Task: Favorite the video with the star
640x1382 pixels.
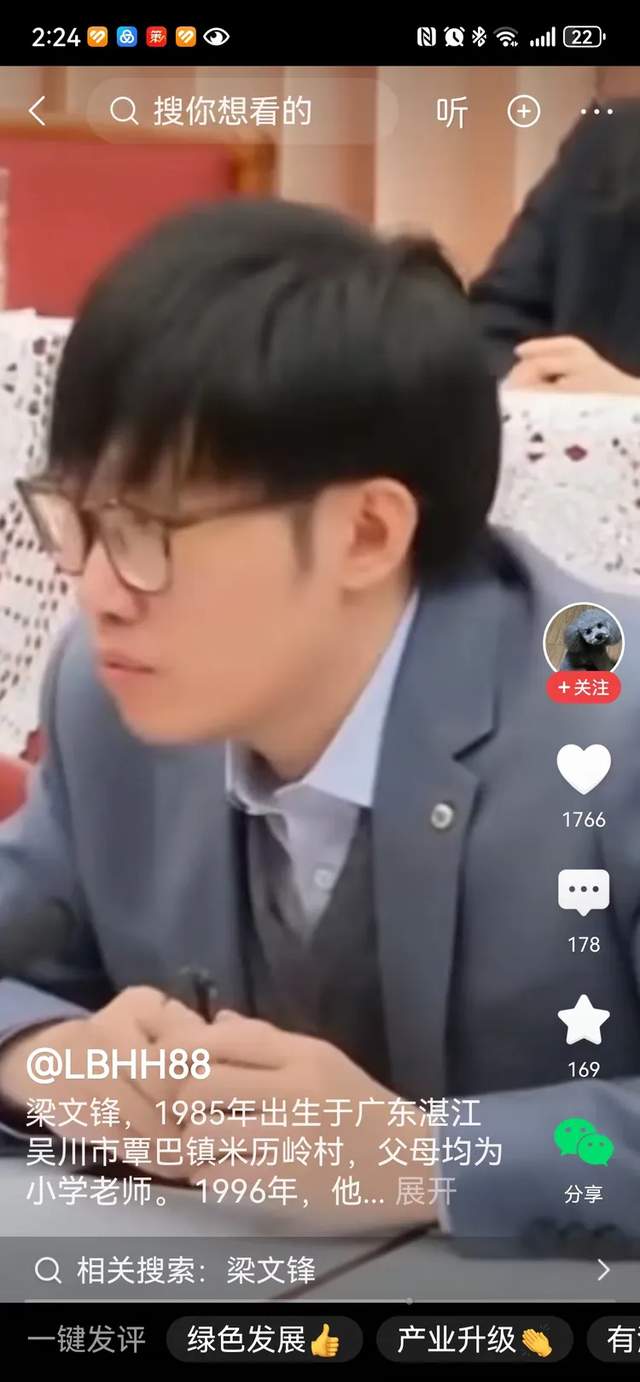Action: 583,1020
